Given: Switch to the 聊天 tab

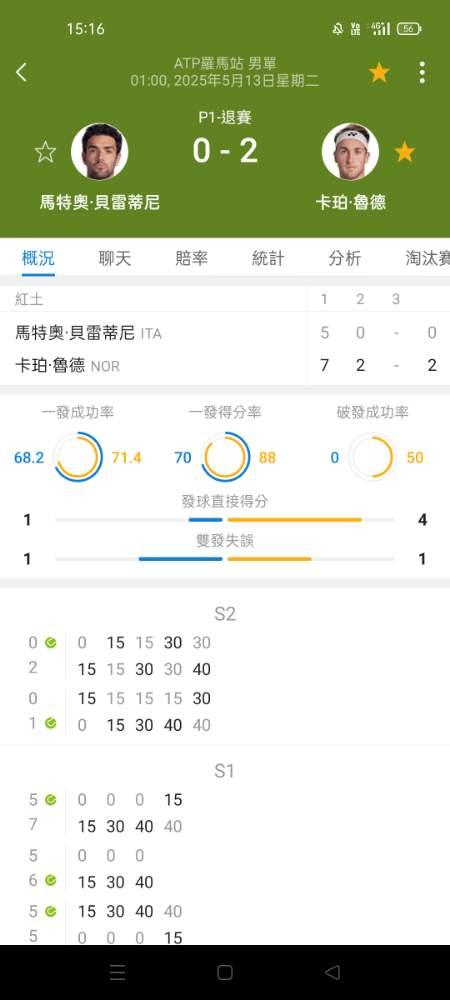Looking at the screenshot, I should [x=115, y=258].
